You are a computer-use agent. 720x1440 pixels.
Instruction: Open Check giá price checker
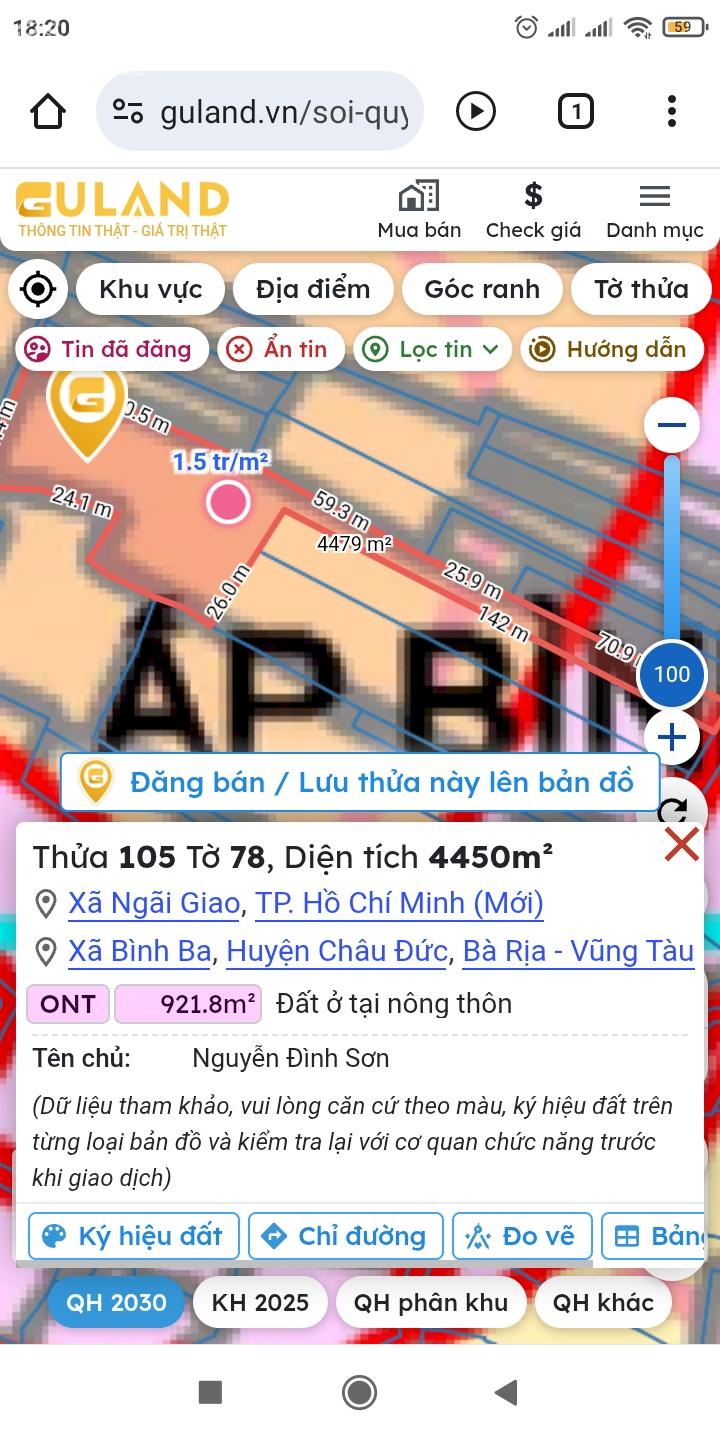tap(533, 210)
